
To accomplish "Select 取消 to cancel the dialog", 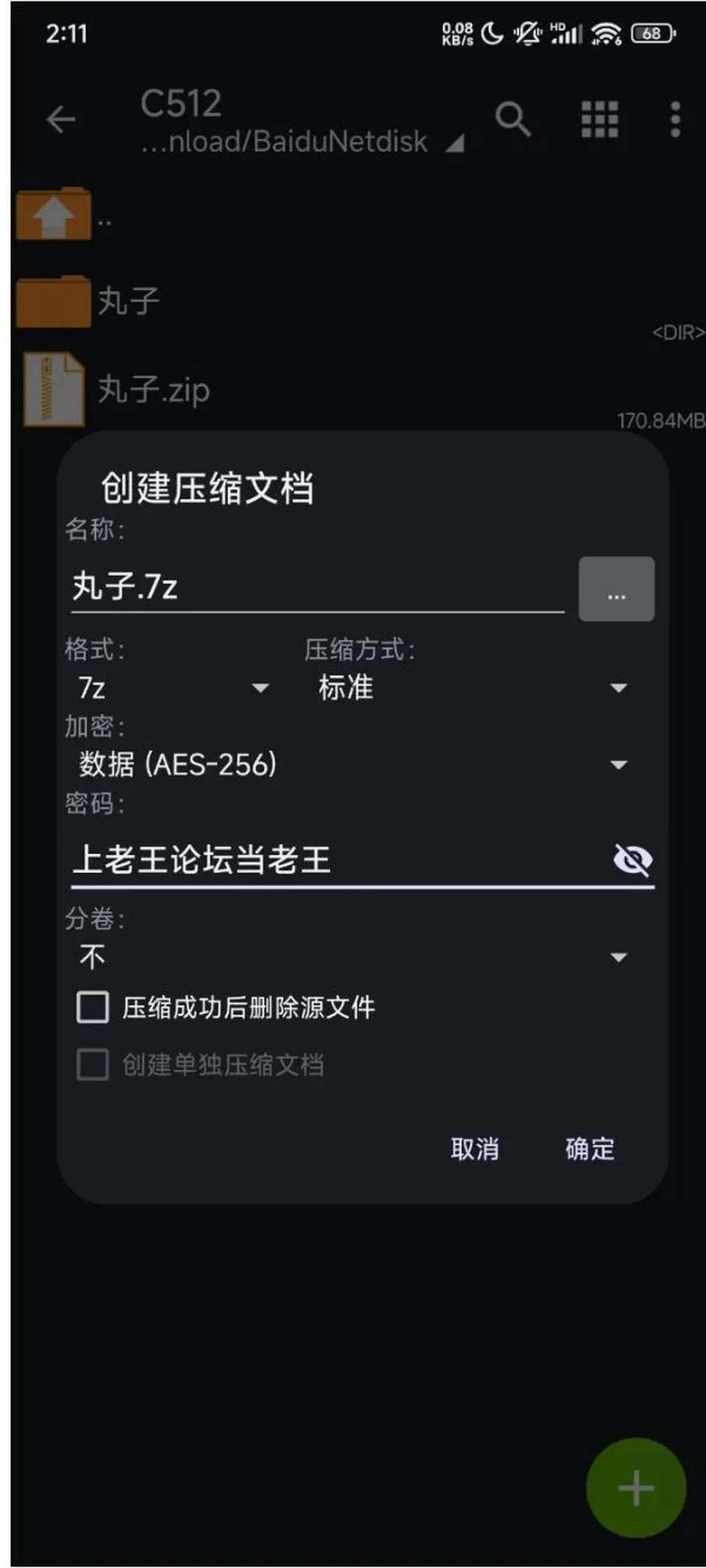I will point(475,1149).
